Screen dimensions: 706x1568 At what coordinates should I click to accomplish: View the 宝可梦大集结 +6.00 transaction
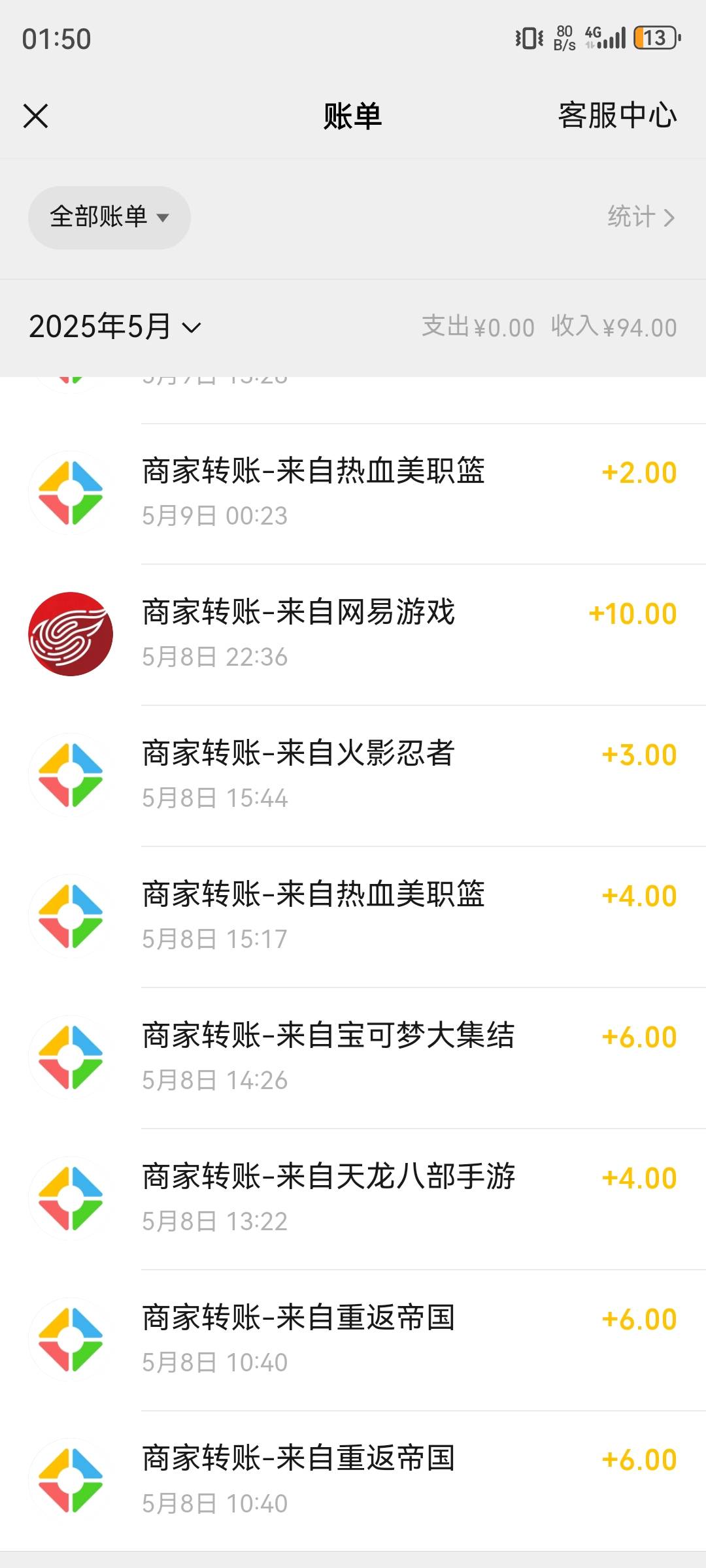(x=353, y=1058)
